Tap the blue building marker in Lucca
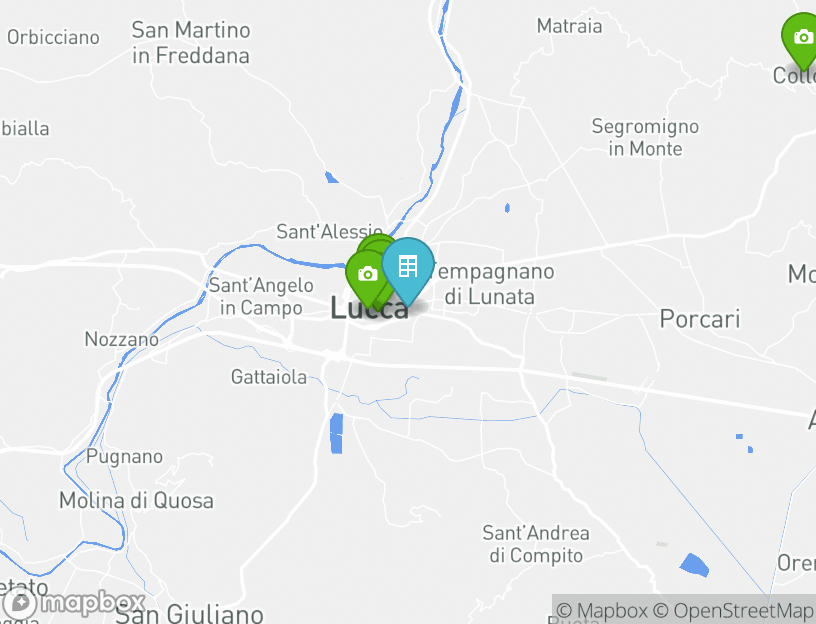Viewport: 816px width, 624px height. (x=408, y=267)
